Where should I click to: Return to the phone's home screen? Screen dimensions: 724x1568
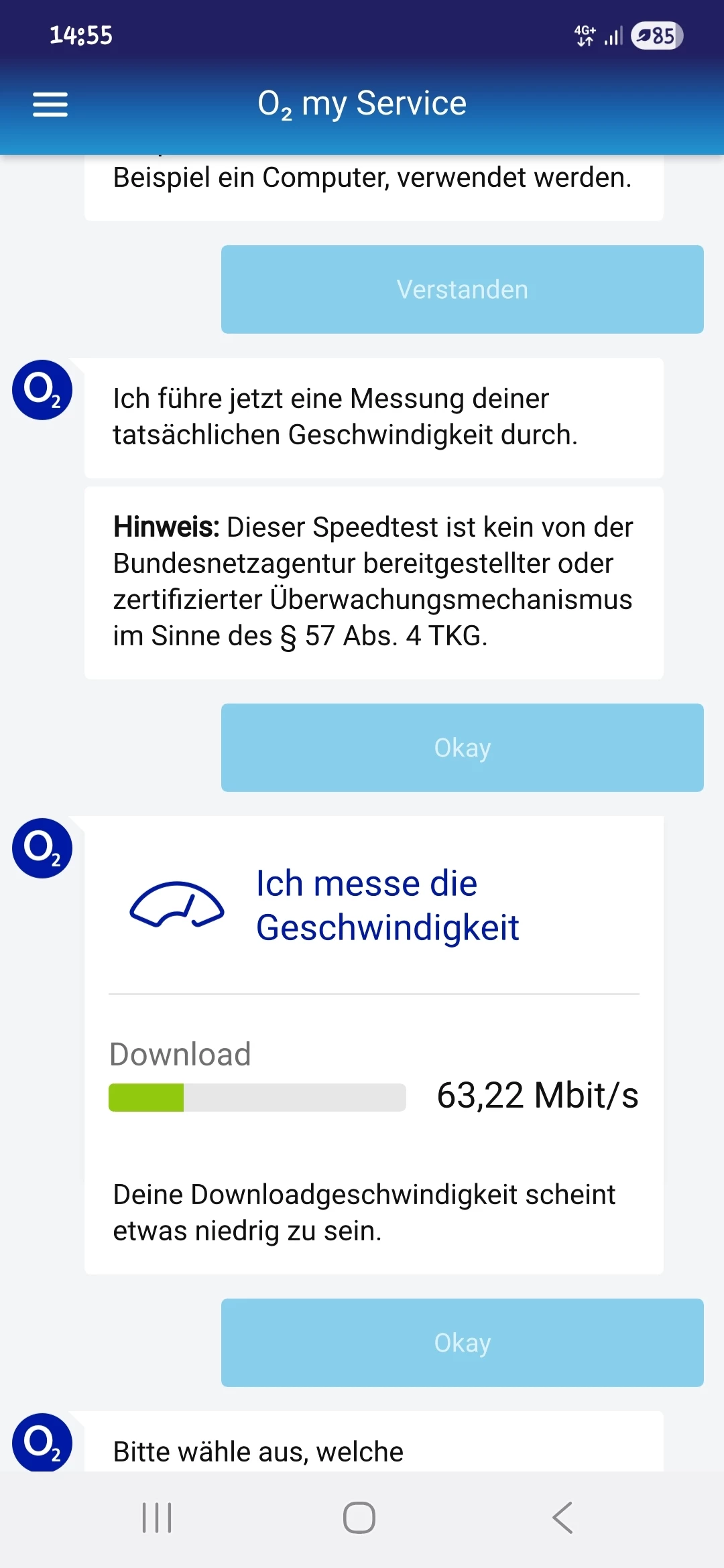359,1518
